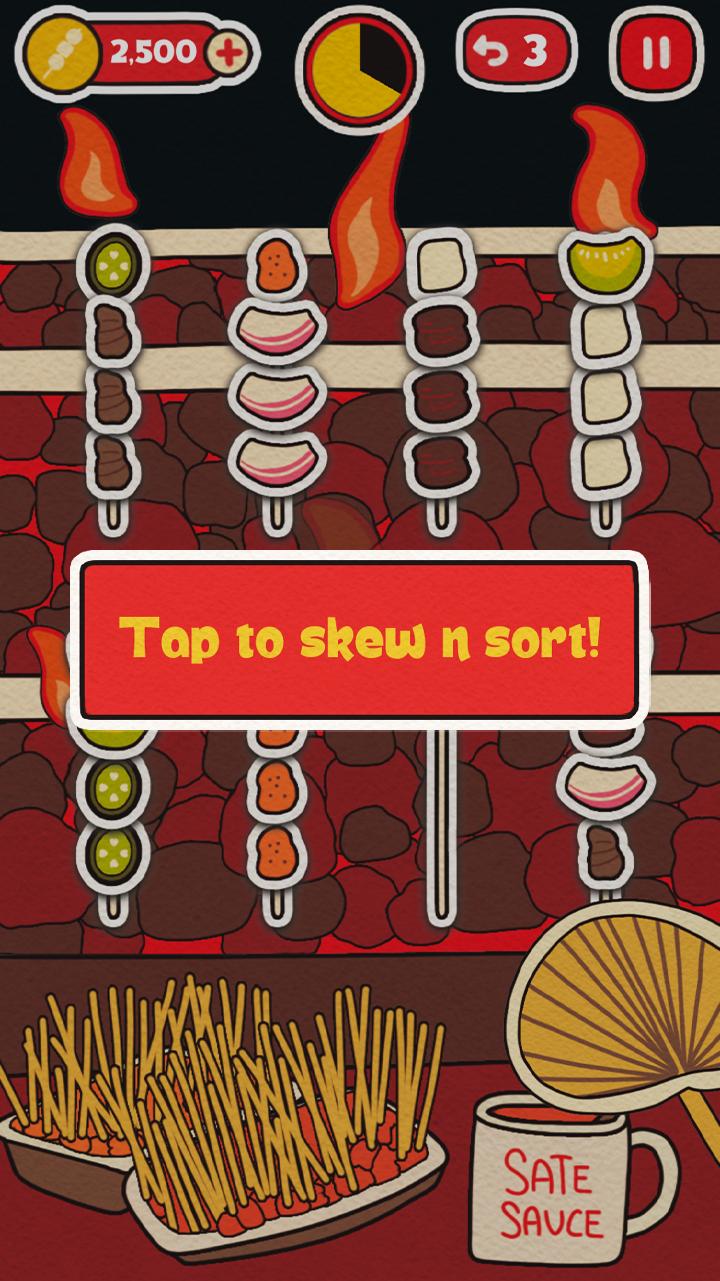This screenshot has height=1281, width=720.
Task: Undo the last move
Action: pos(516,52)
